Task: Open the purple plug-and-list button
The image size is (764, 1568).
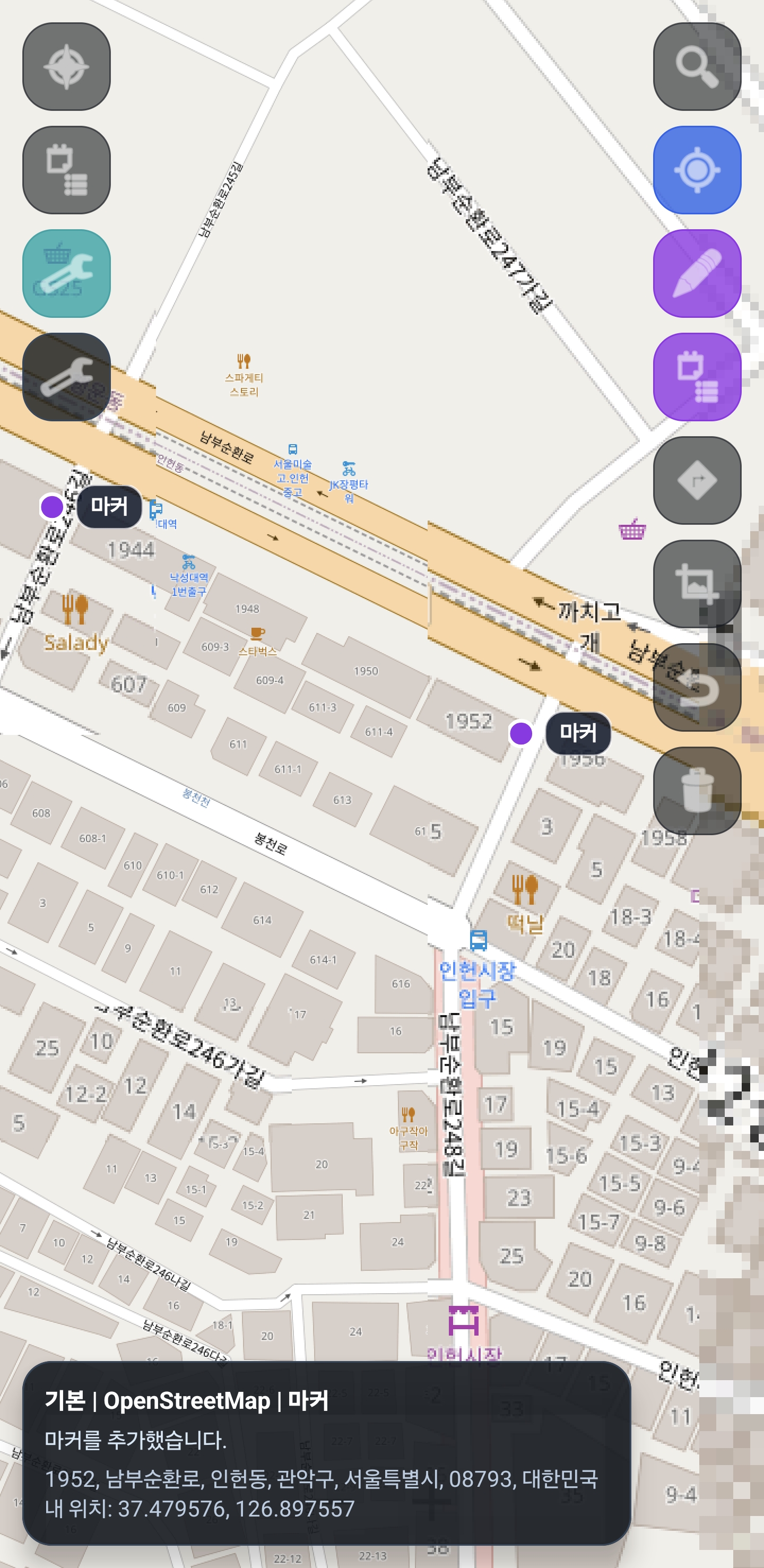Action: 697,377
